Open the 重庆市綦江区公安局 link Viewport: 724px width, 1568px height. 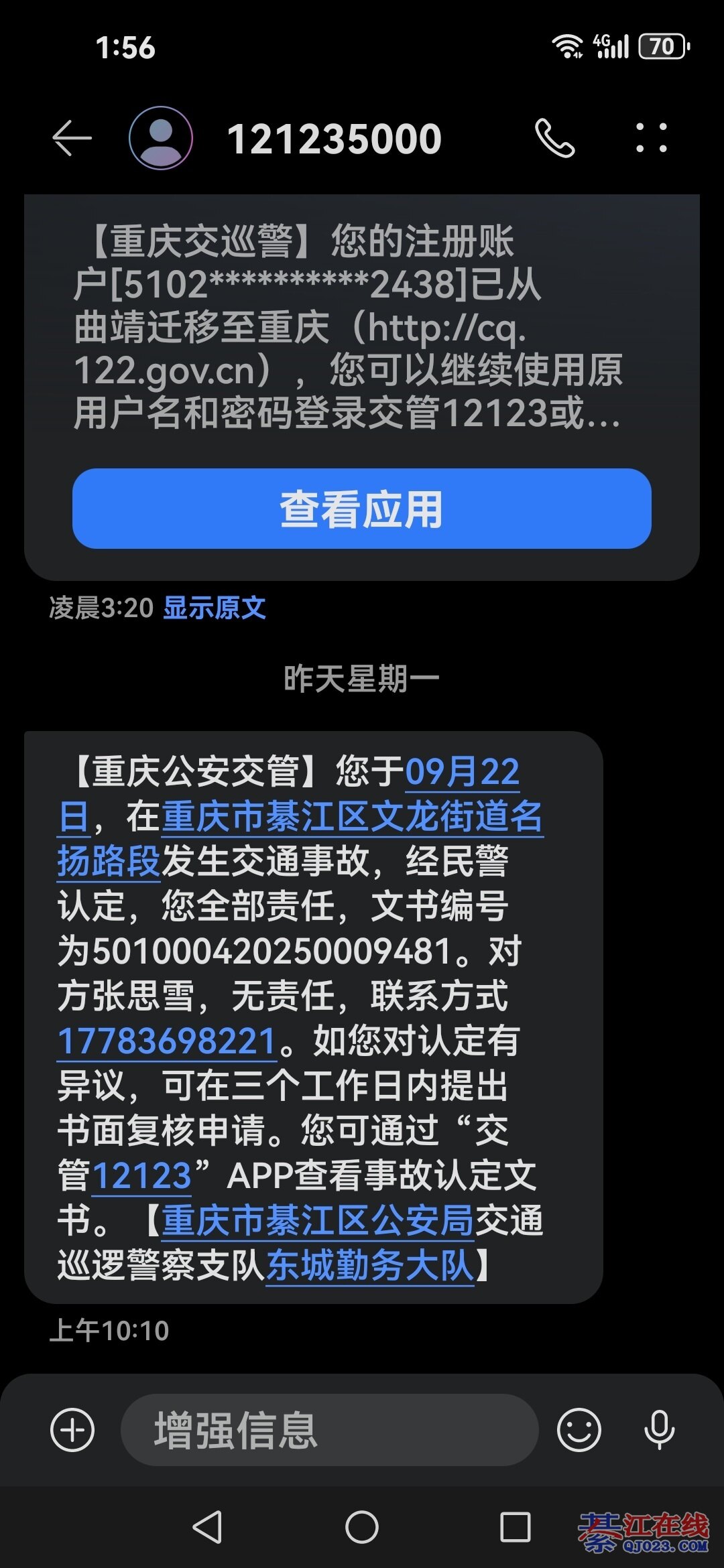coord(318,1221)
